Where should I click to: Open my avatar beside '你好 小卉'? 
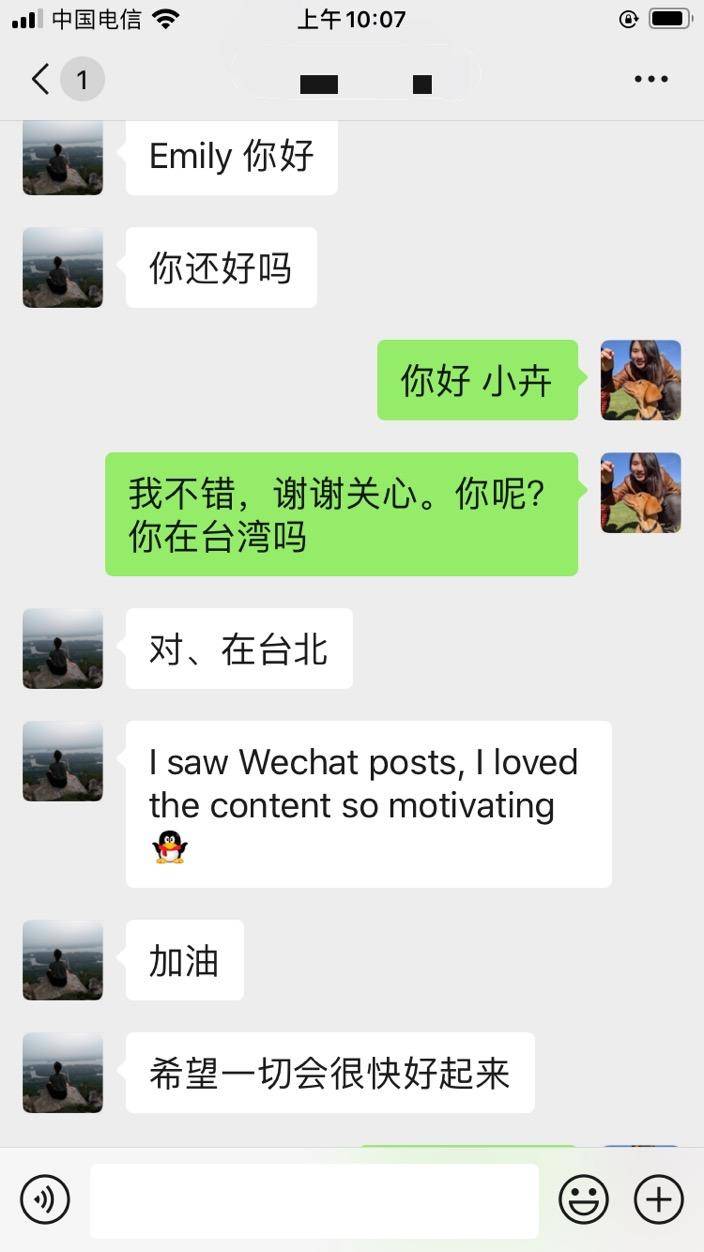(641, 380)
